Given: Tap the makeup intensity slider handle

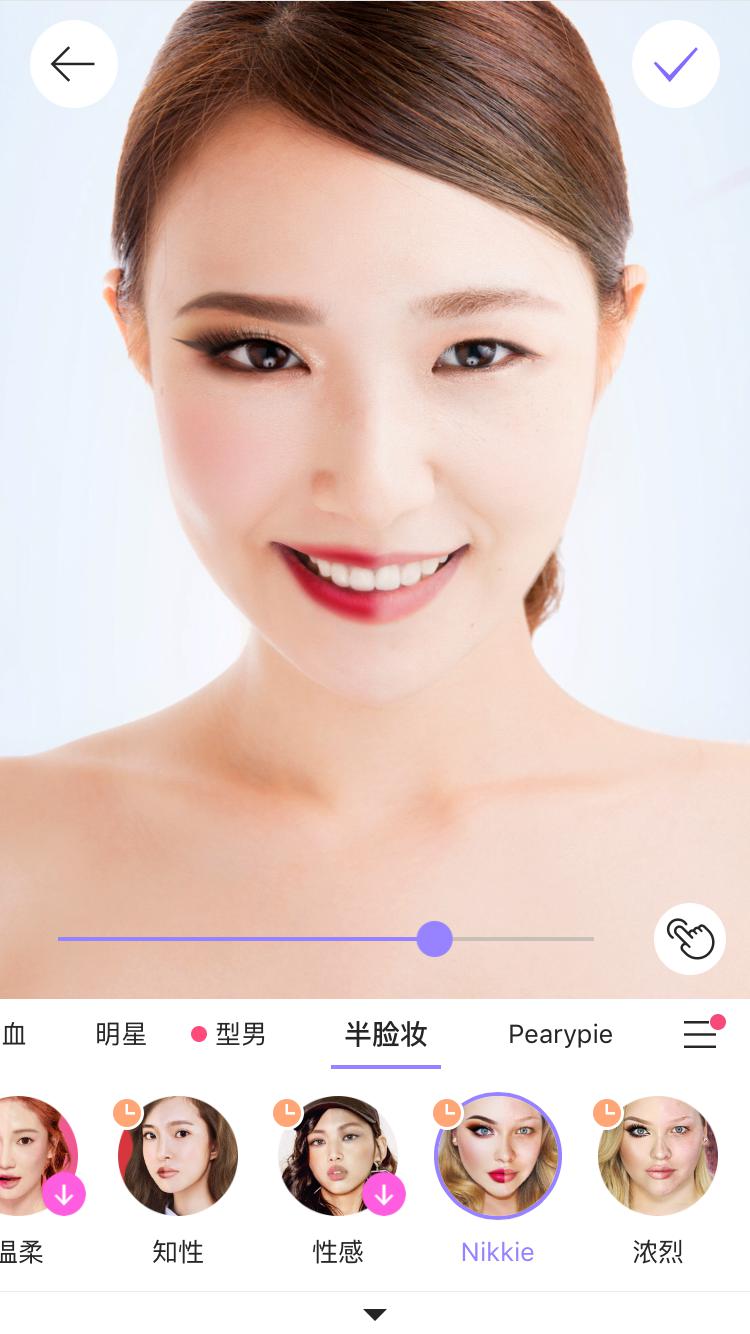Looking at the screenshot, I should tap(434, 939).
